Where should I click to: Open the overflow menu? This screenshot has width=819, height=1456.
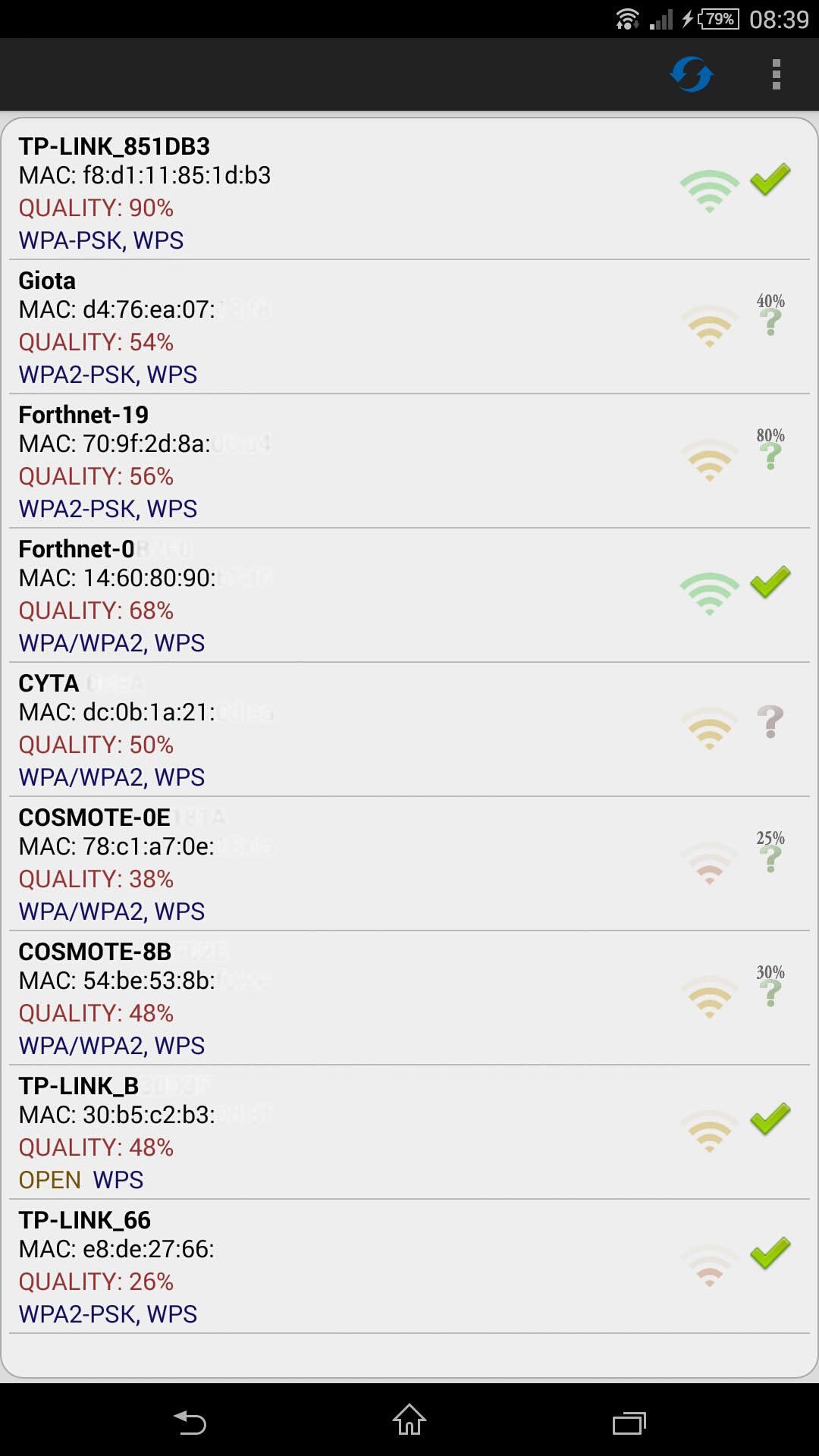(x=776, y=75)
